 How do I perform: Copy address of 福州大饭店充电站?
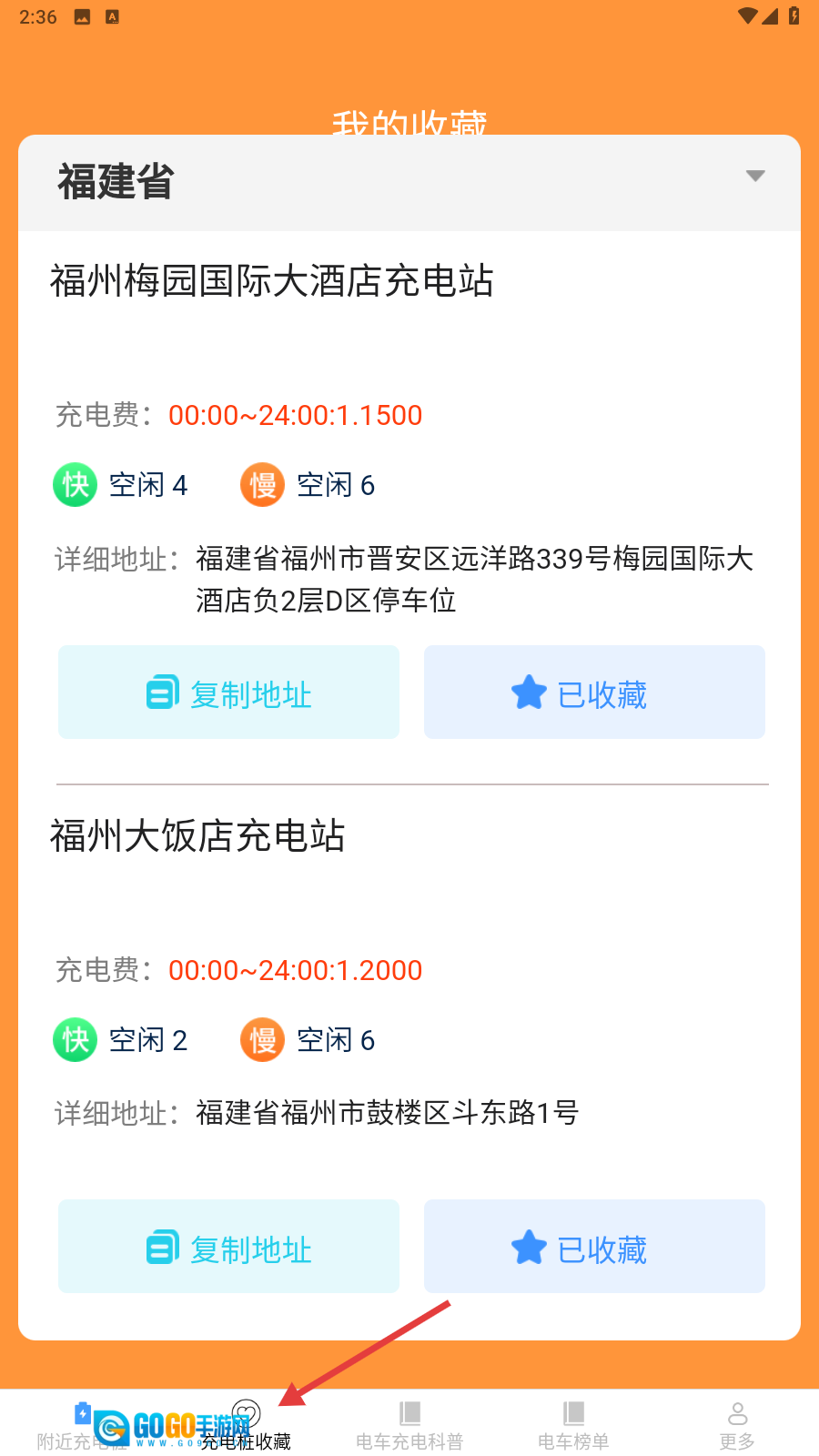click(228, 1247)
